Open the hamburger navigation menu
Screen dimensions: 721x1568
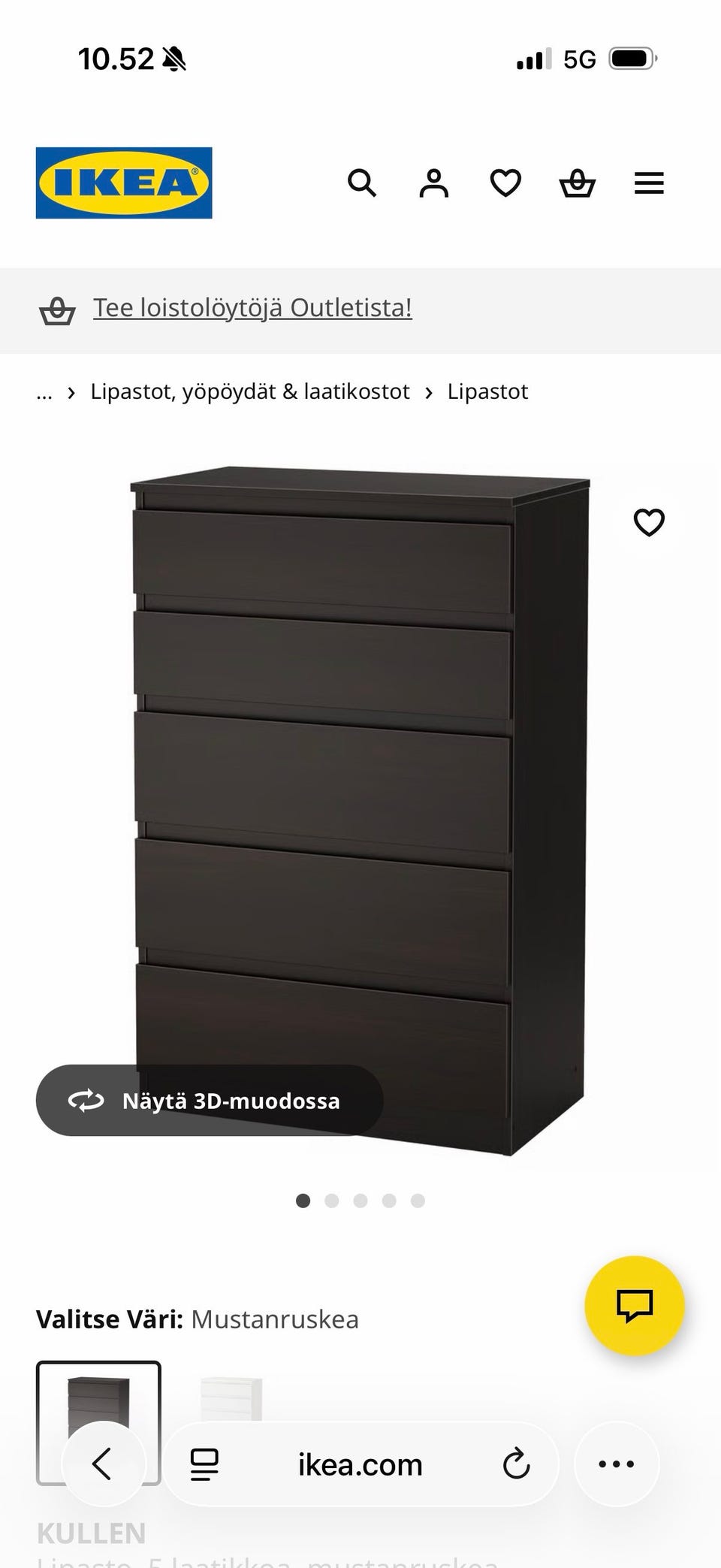pyautogui.click(x=649, y=183)
